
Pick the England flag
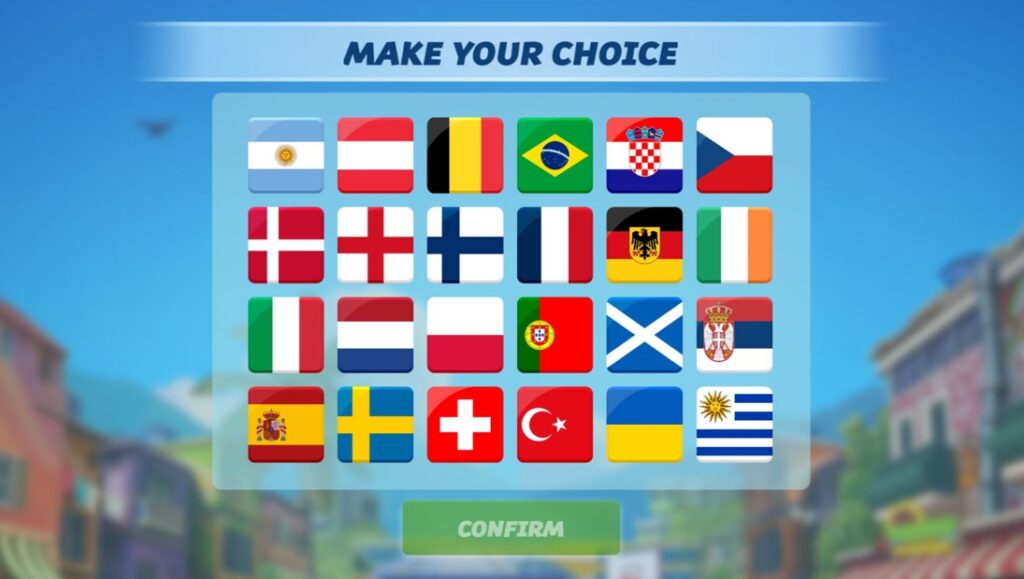375,245
